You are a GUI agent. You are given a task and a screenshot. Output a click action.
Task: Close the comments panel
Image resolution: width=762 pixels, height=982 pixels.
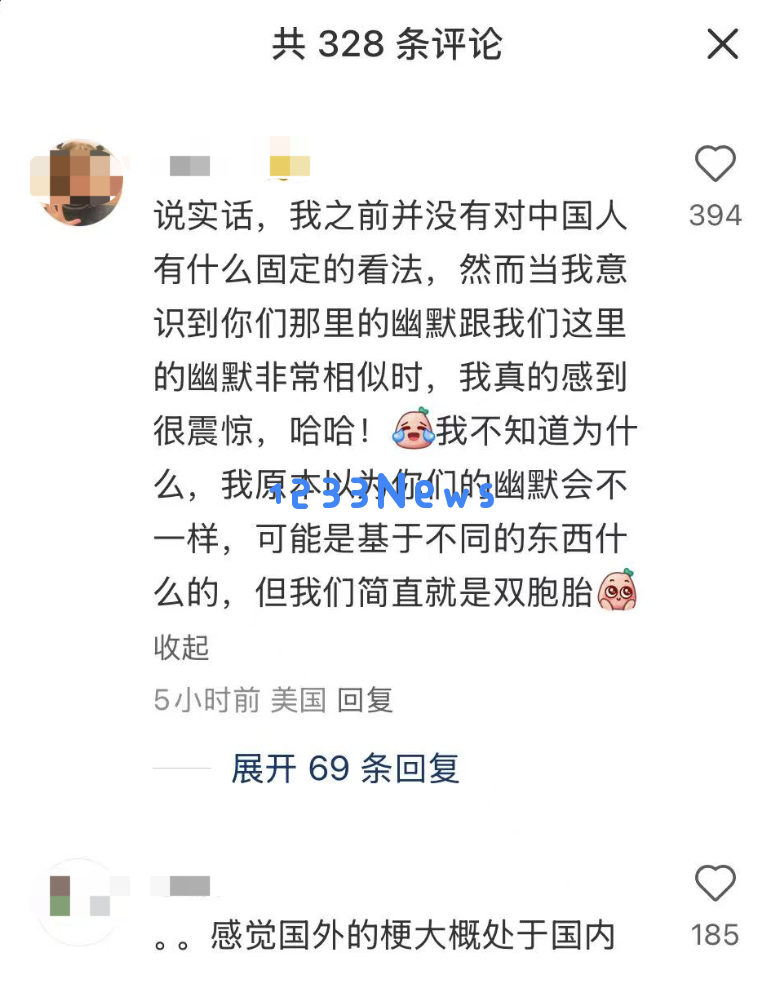pos(722,45)
